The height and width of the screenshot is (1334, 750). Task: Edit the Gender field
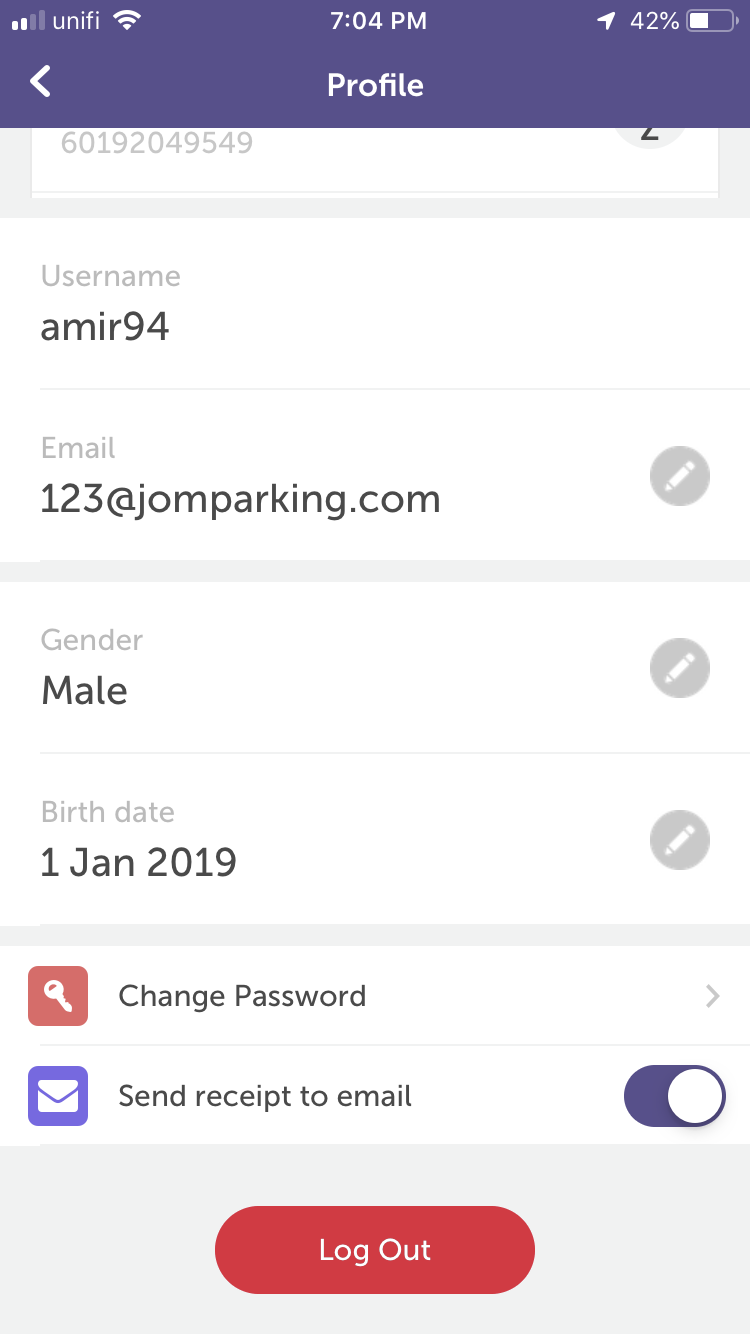tap(680, 668)
